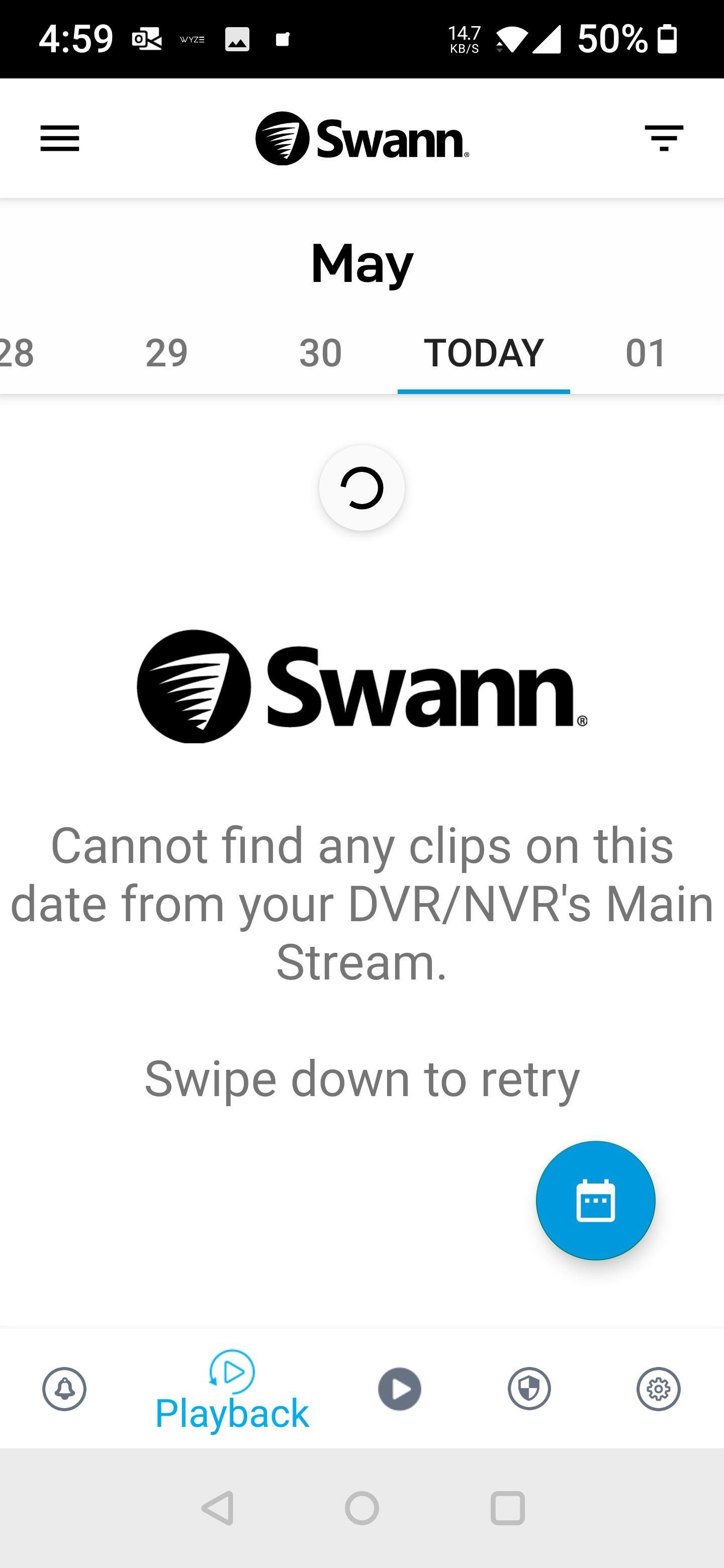
Task: Open the notifications bell tab
Action: coord(64,1389)
